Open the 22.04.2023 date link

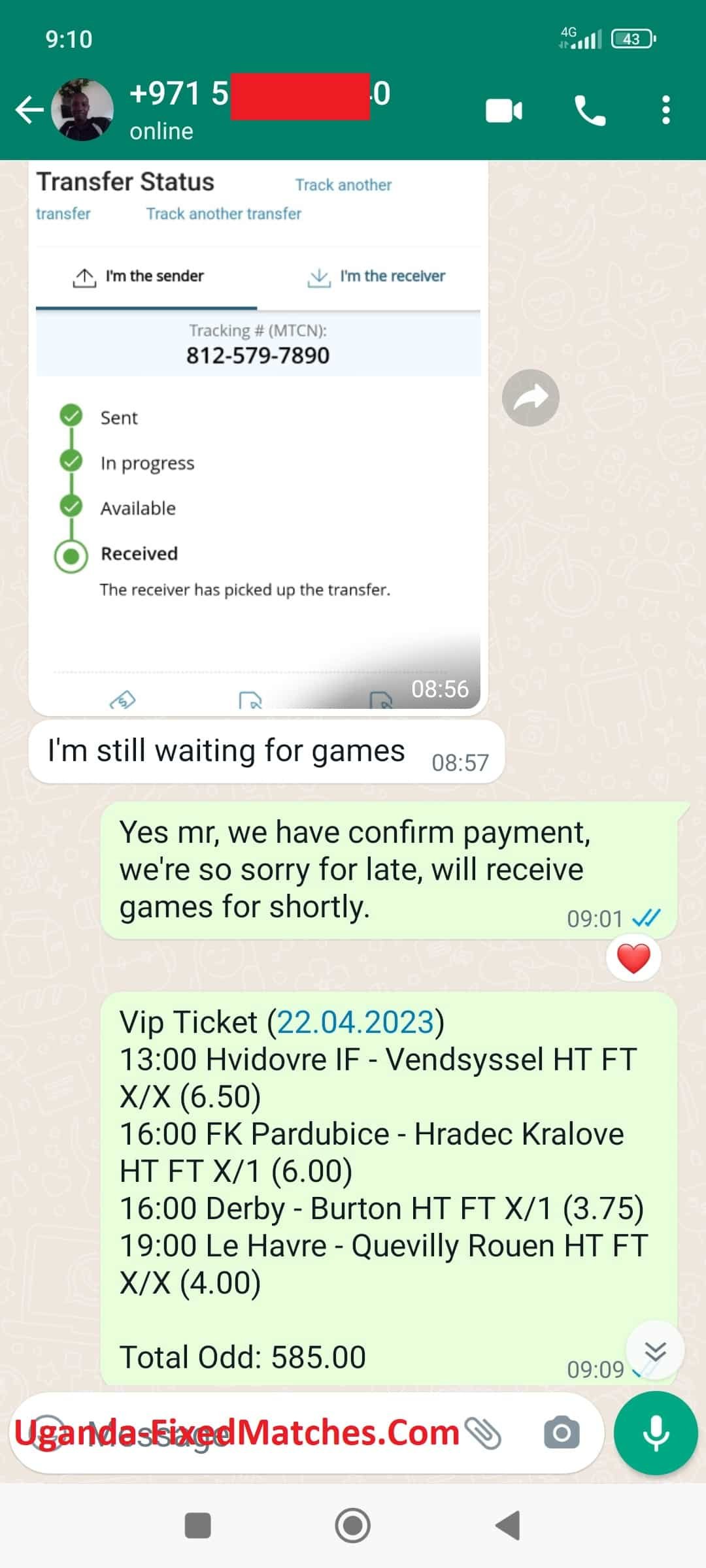(x=356, y=1022)
